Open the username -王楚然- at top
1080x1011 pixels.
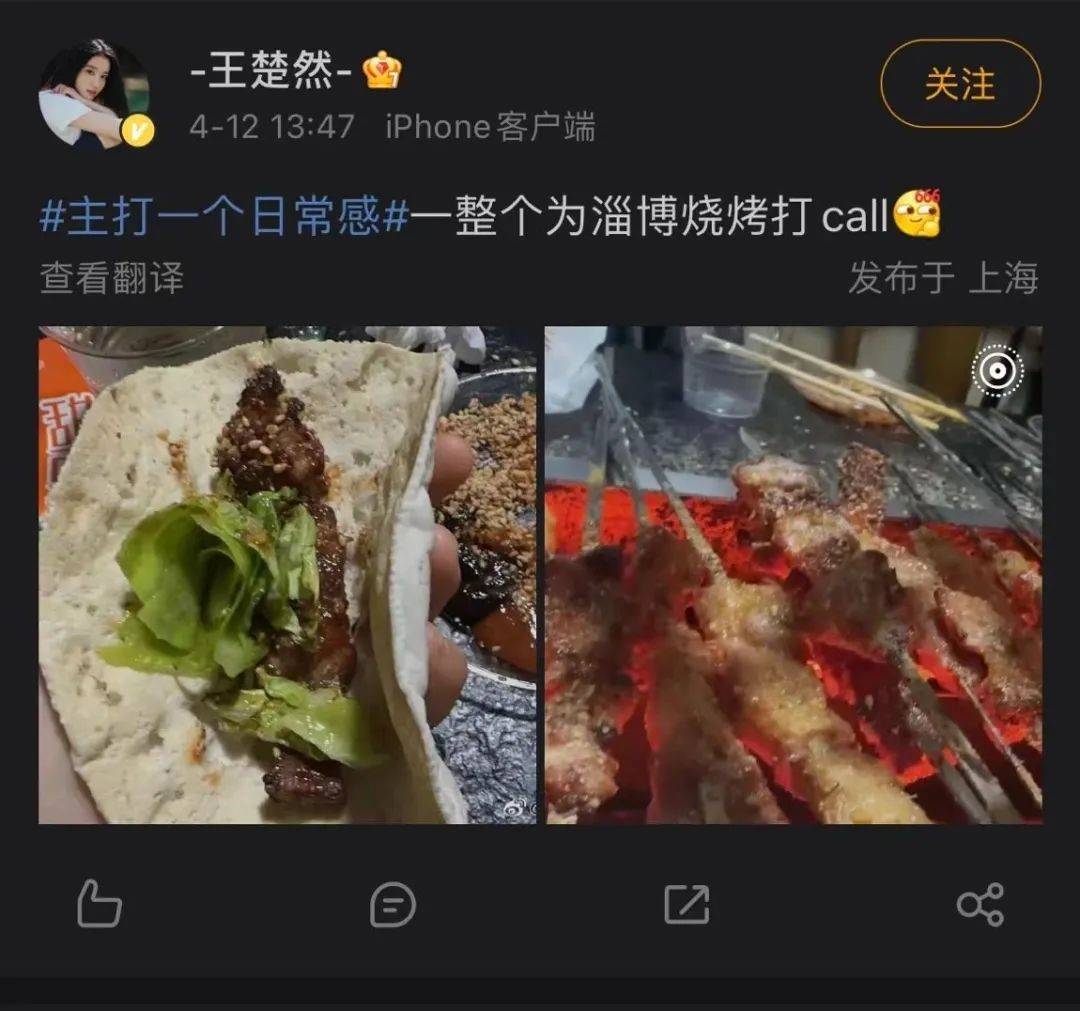pos(270,72)
